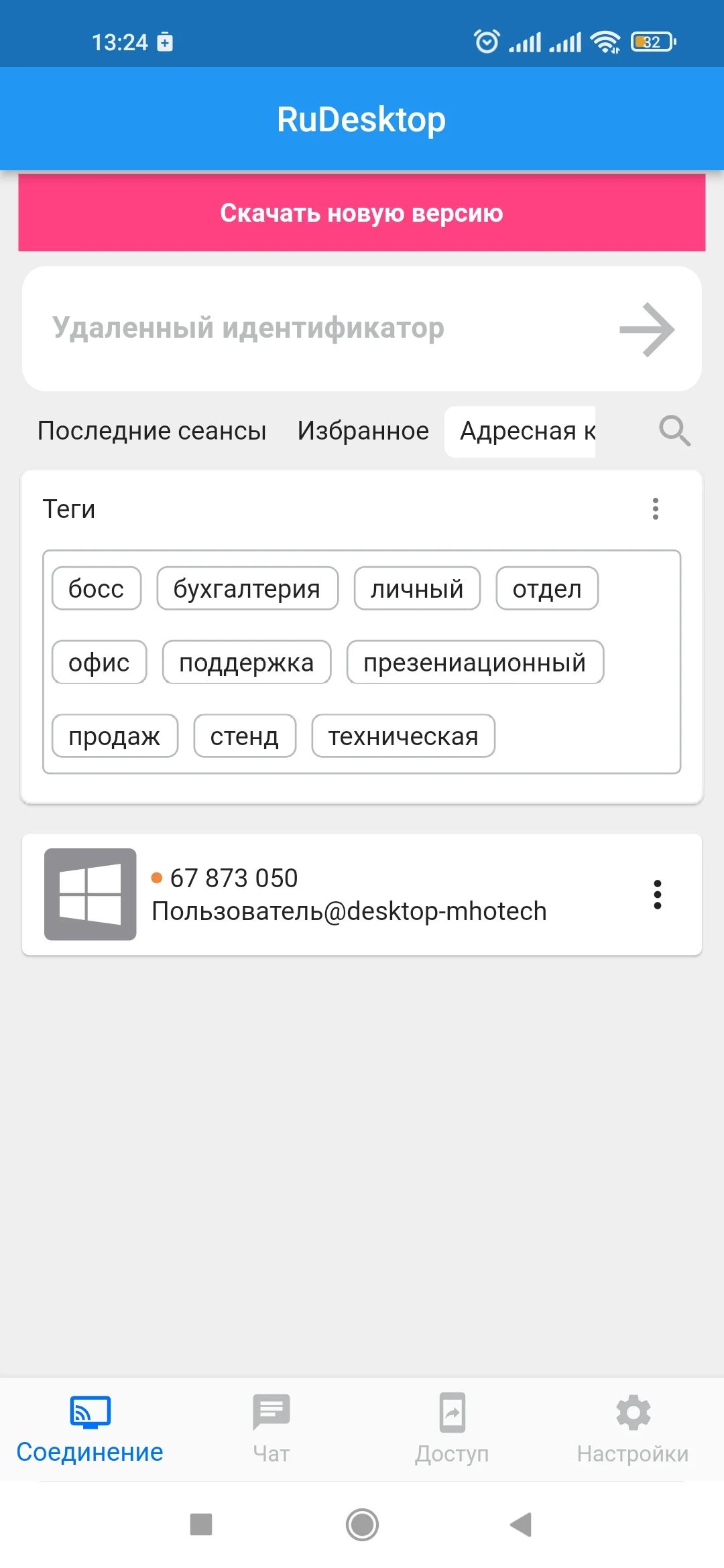
Task: Tap the connect arrow next to remote ID
Action: coord(646,329)
